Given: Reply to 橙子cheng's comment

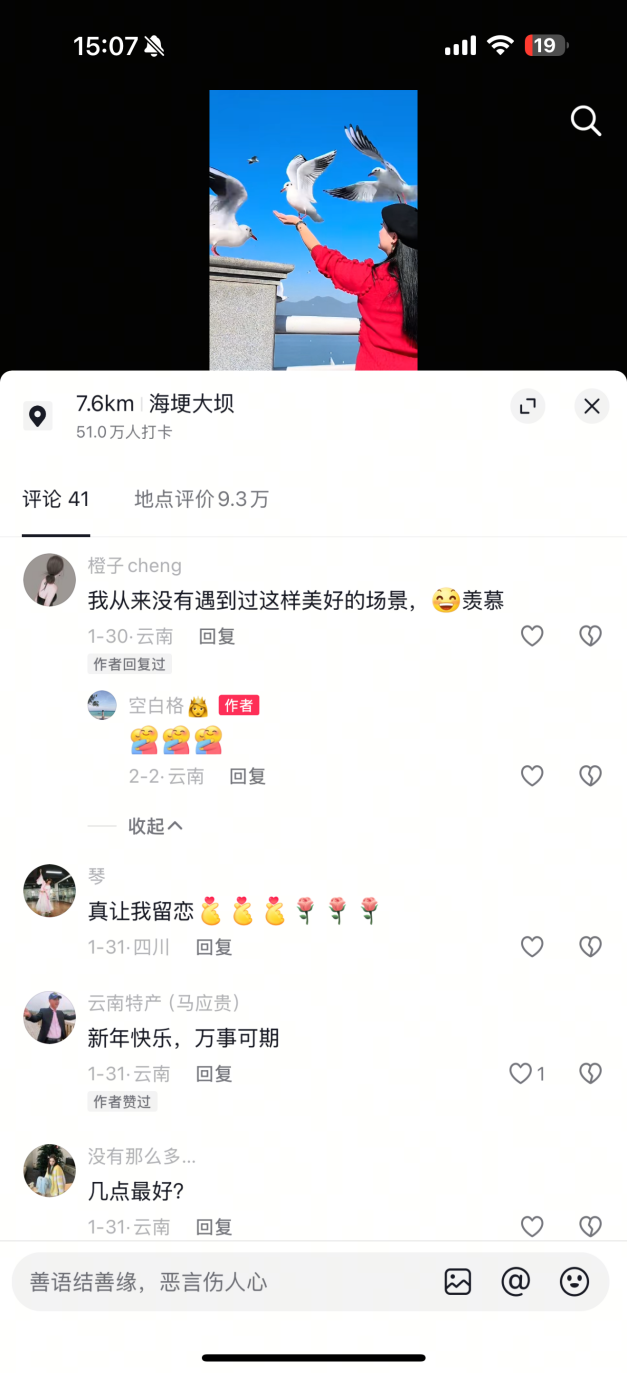Looking at the screenshot, I should coord(217,636).
